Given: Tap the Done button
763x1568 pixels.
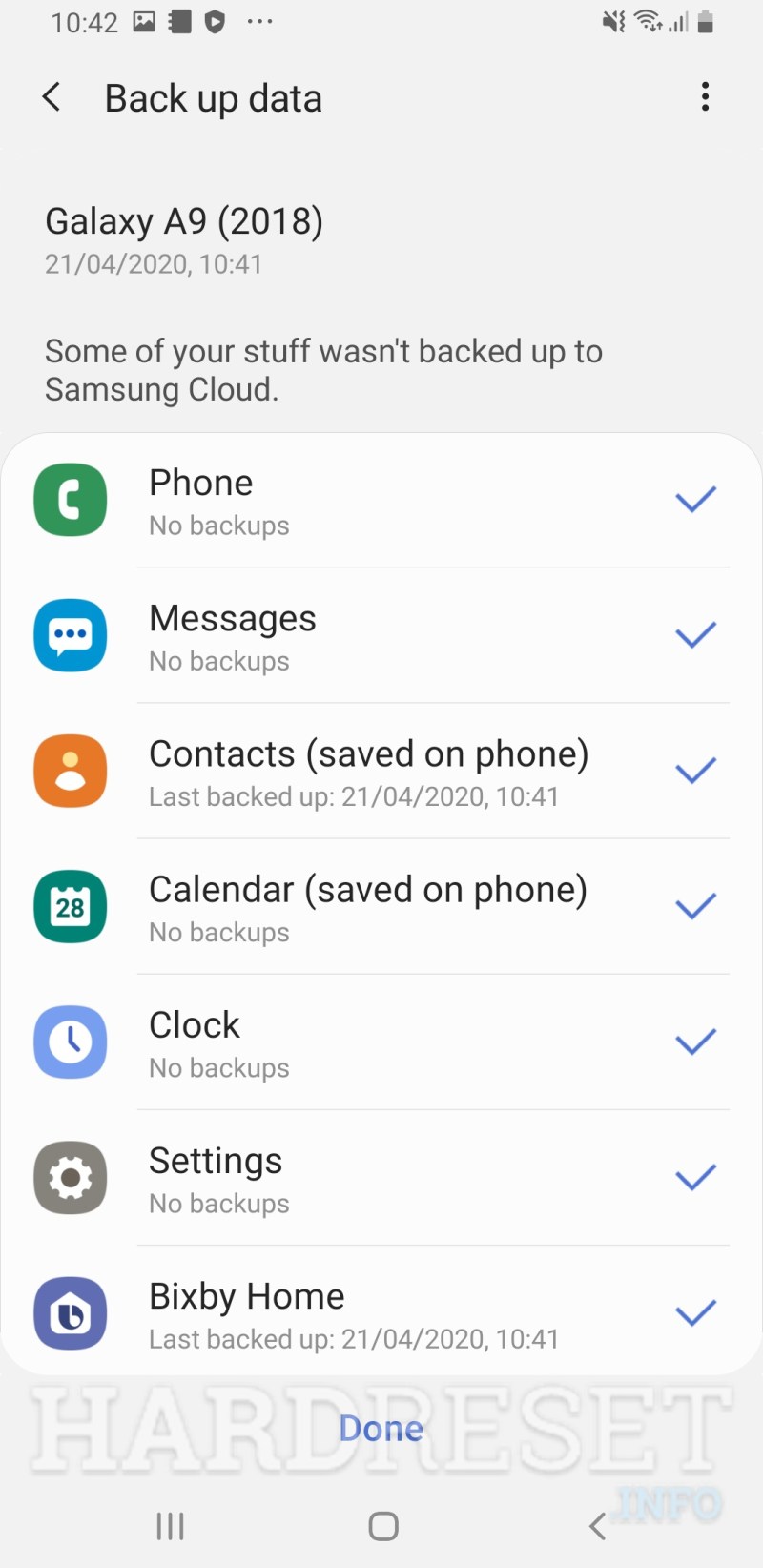Looking at the screenshot, I should point(381,1428).
